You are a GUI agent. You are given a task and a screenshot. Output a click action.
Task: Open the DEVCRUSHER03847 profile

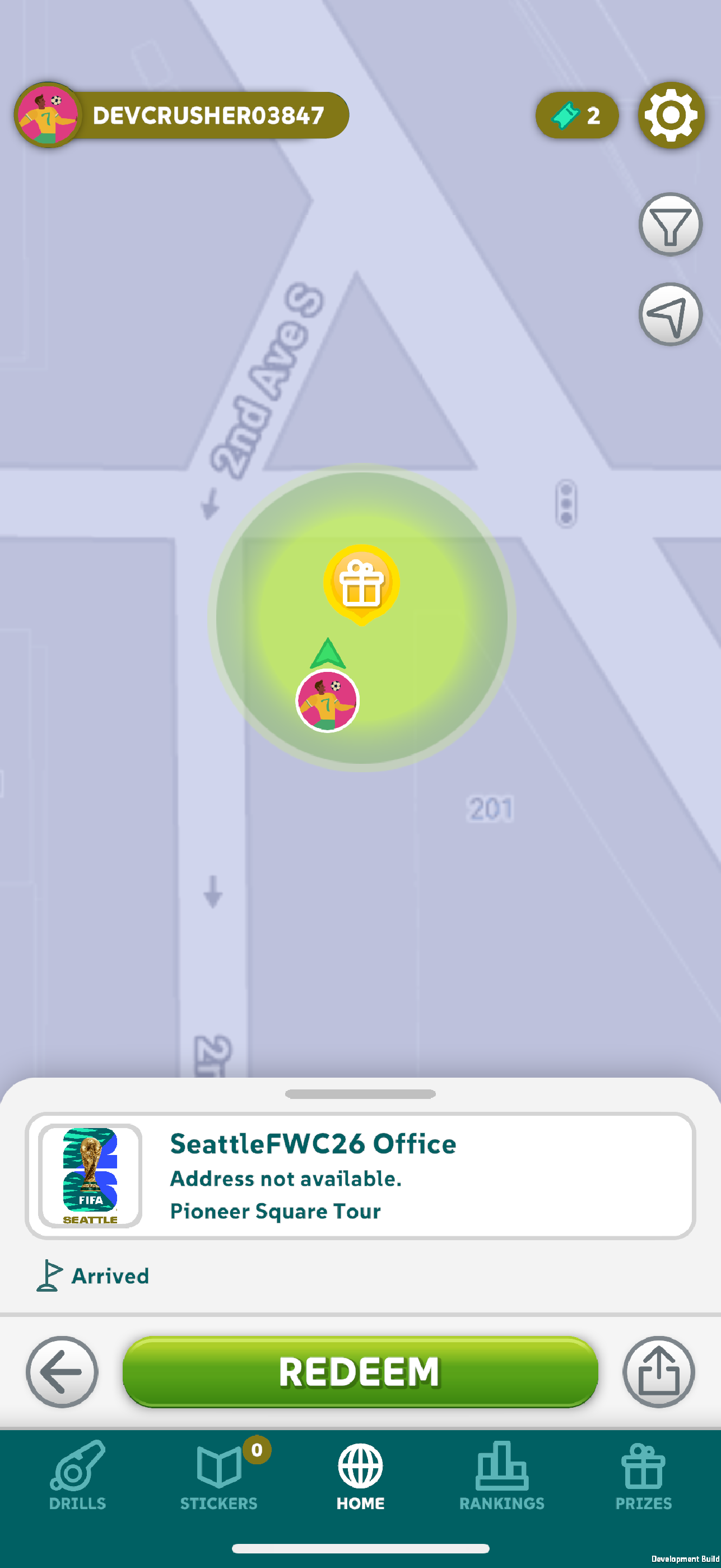click(x=183, y=115)
